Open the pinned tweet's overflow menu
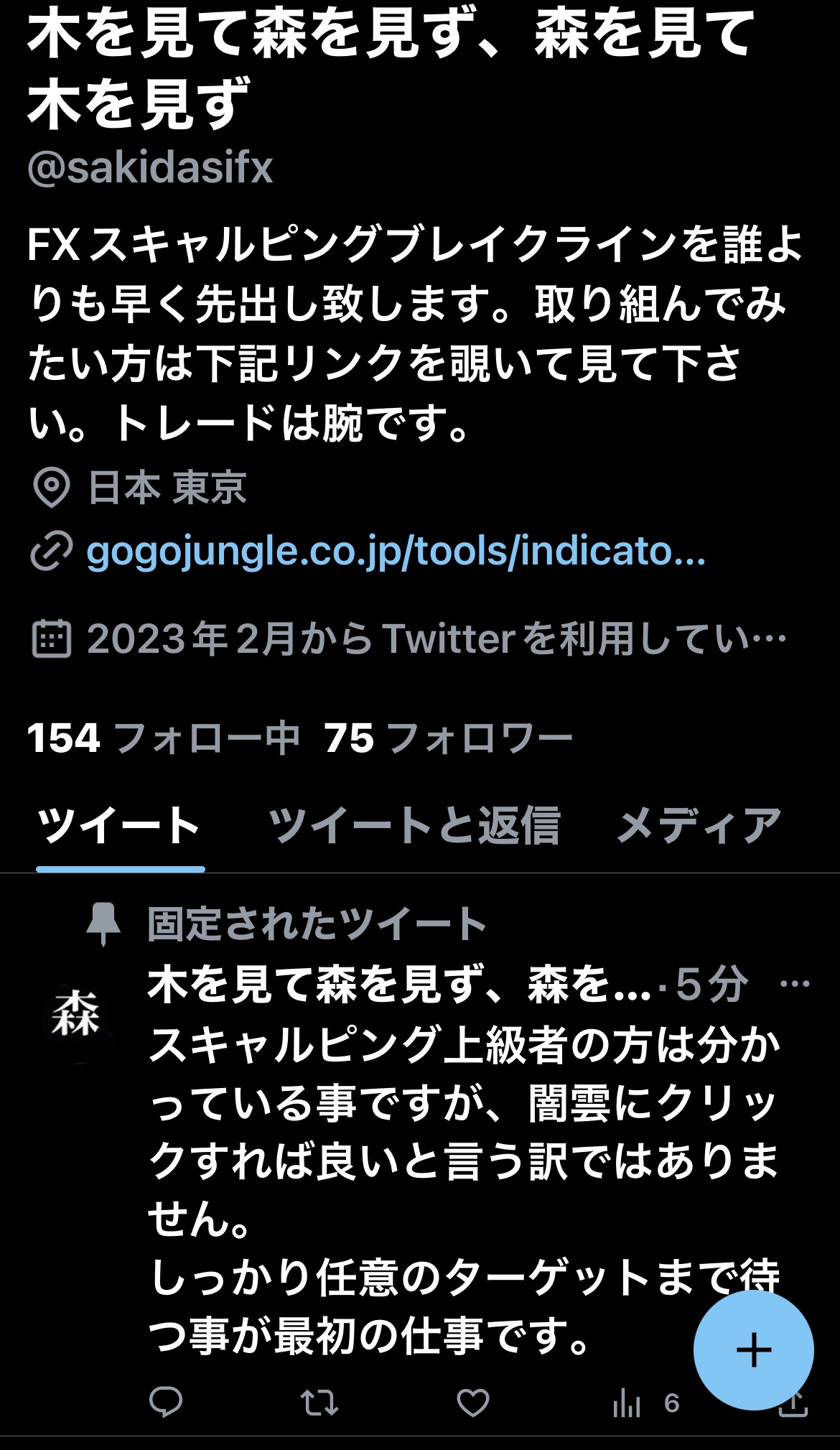The width and height of the screenshot is (840, 1450). [x=795, y=984]
